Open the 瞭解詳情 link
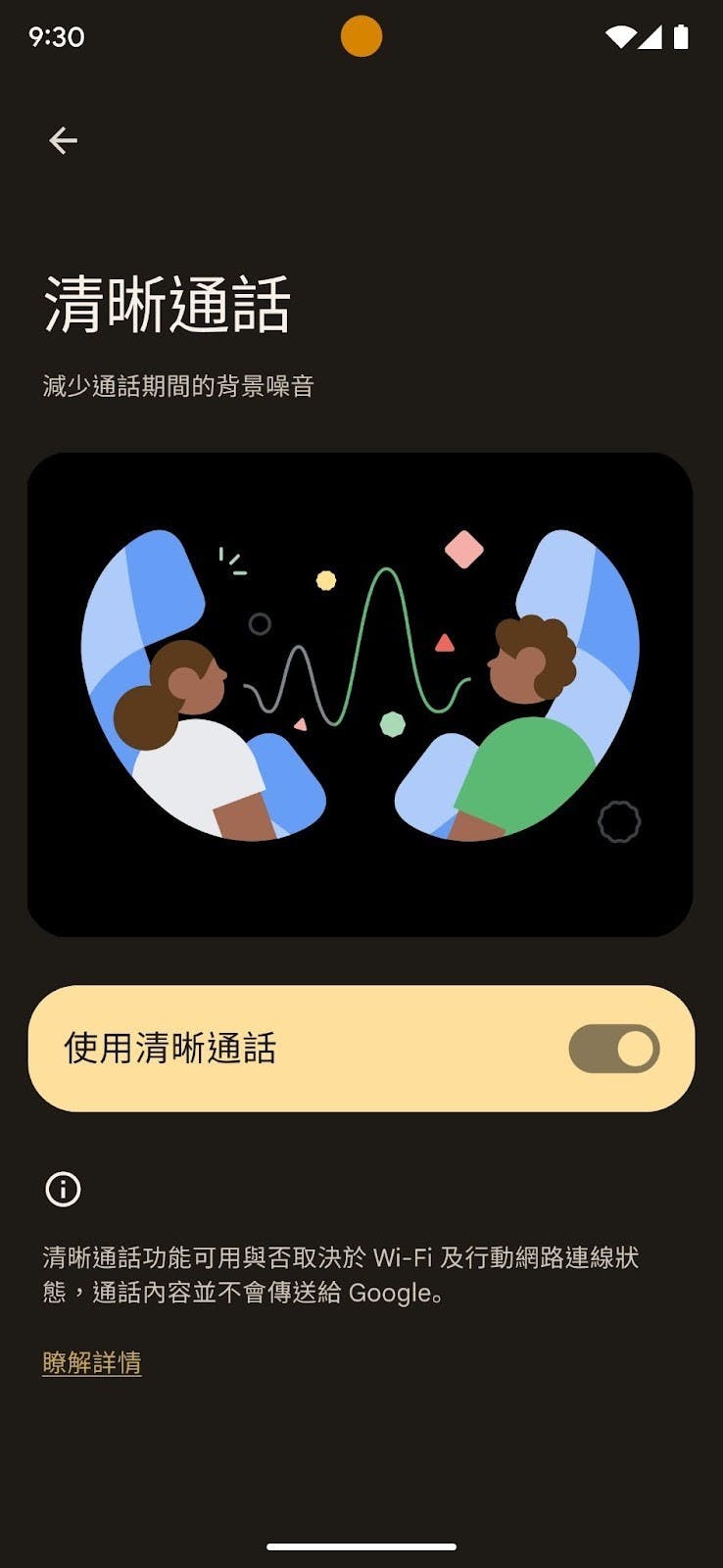 tap(92, 1362)
